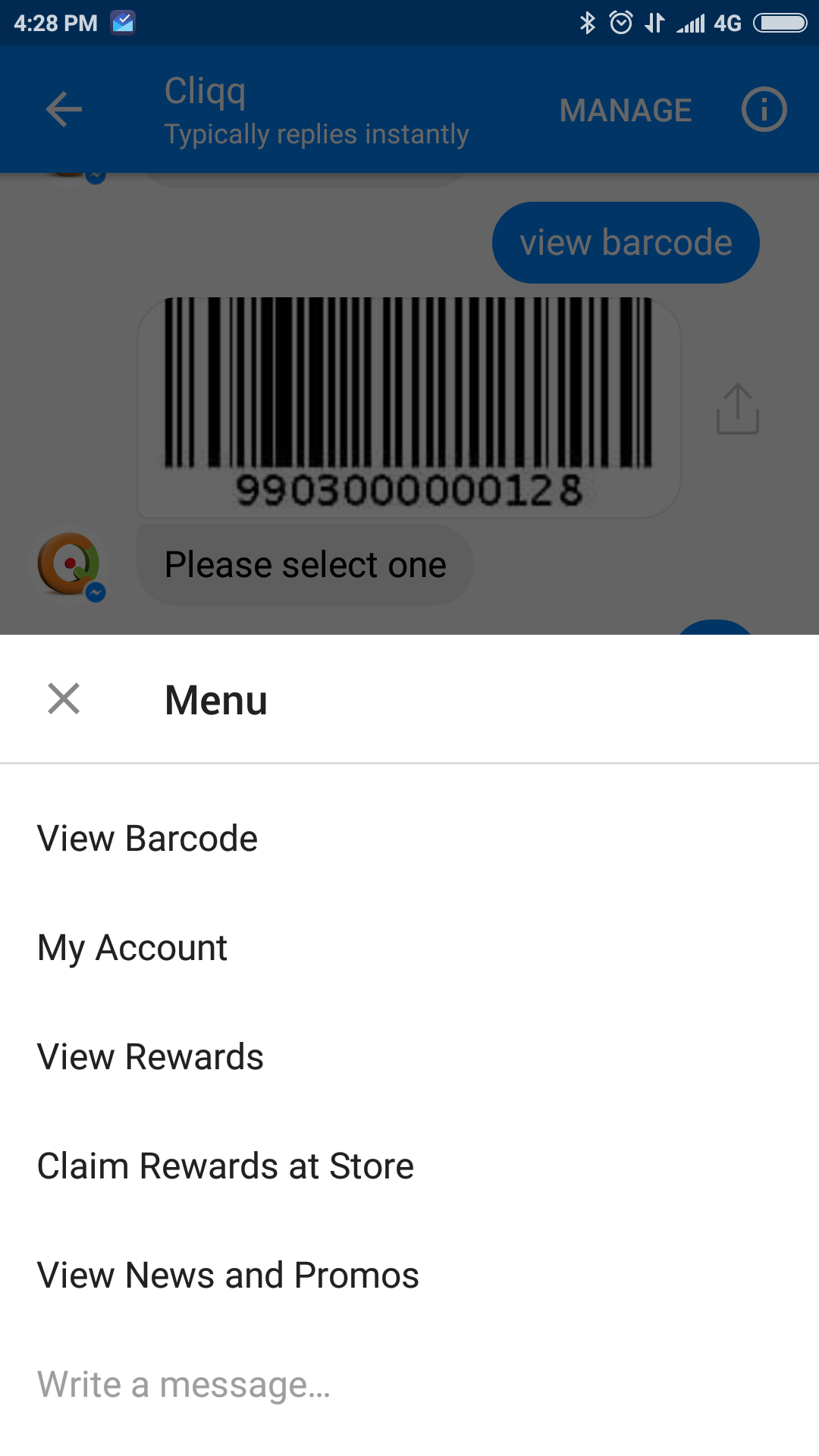Screen dimensions: 819x1456
Task: Go back using the arrow icon
Action: [x=64, y=110]
